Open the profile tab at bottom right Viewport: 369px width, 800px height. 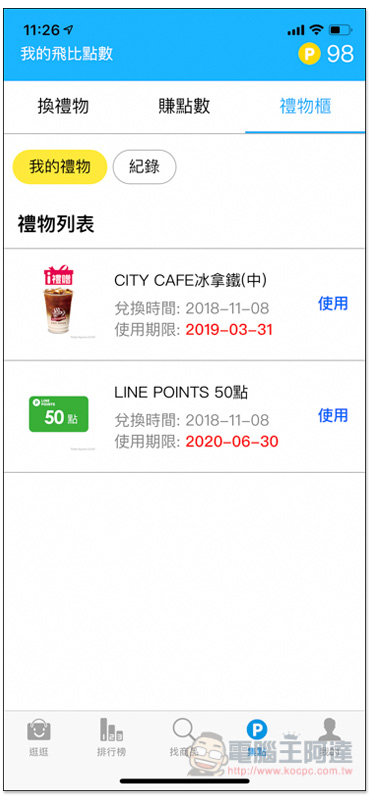[329, 737]
